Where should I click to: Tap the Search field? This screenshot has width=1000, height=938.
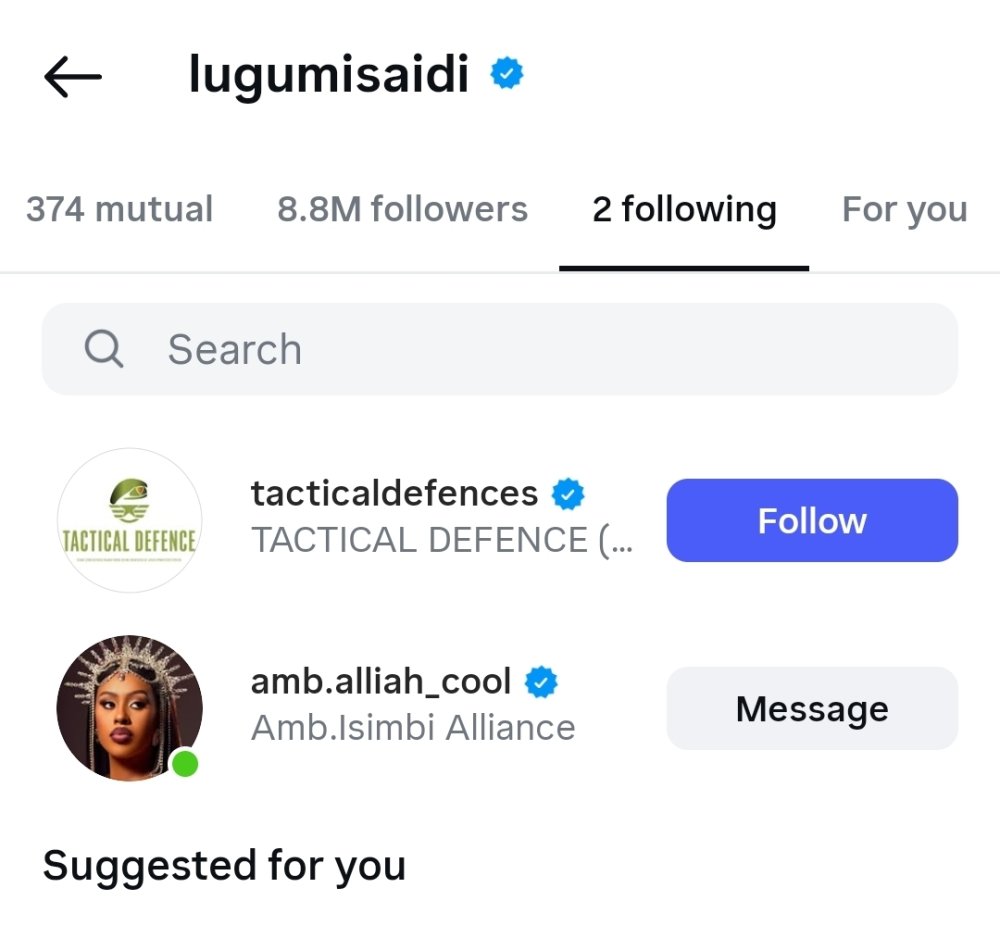point(500,349)
